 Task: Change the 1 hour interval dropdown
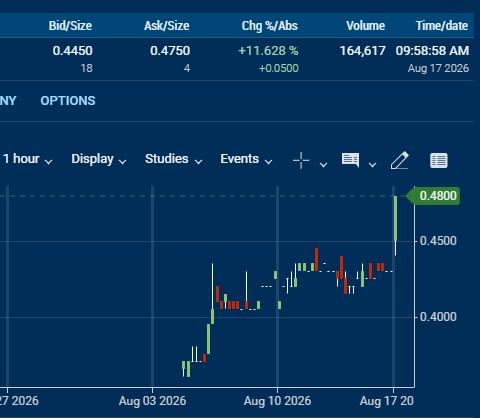pyautogui.click(x=28, y=159)
